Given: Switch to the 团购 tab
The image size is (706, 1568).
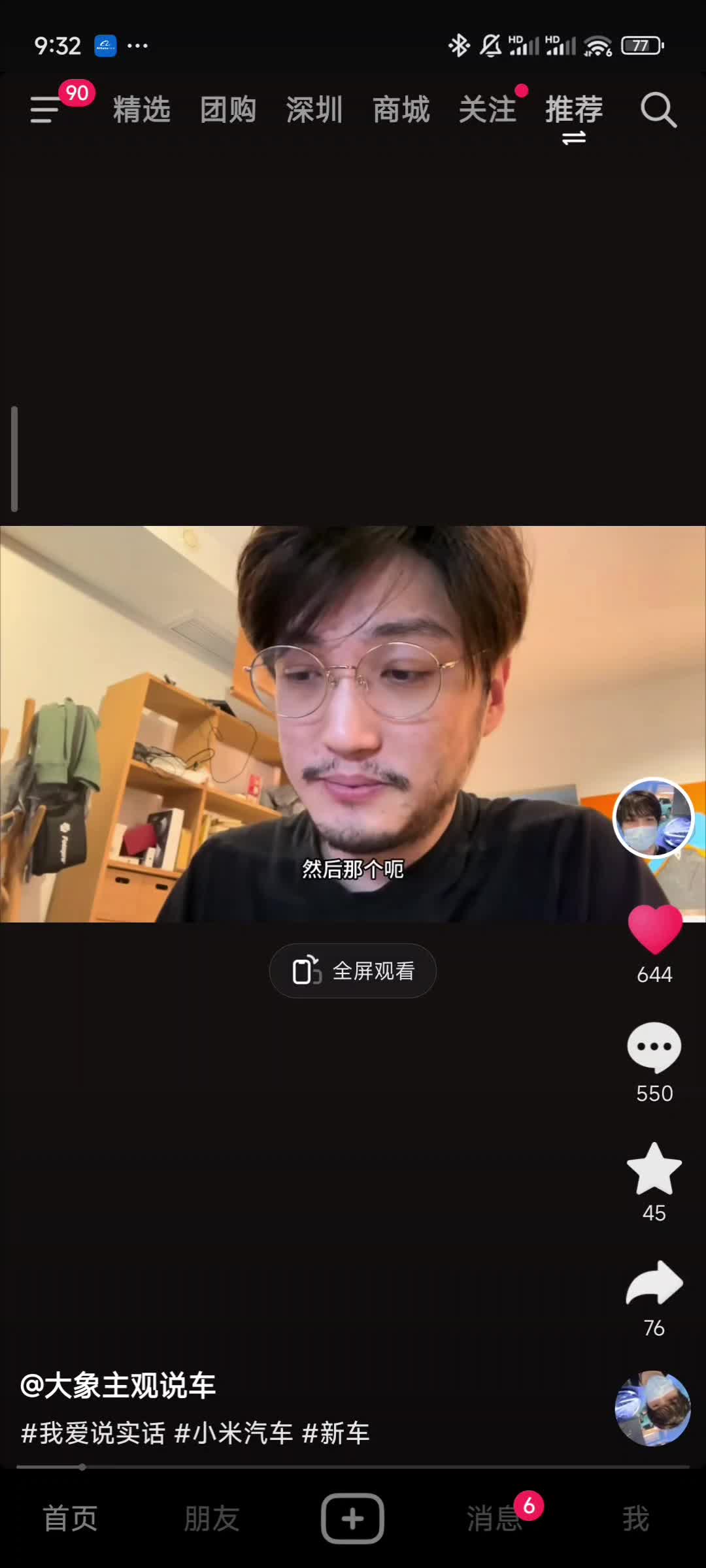Looking at the screenshot, I should (x=228, y=109).
